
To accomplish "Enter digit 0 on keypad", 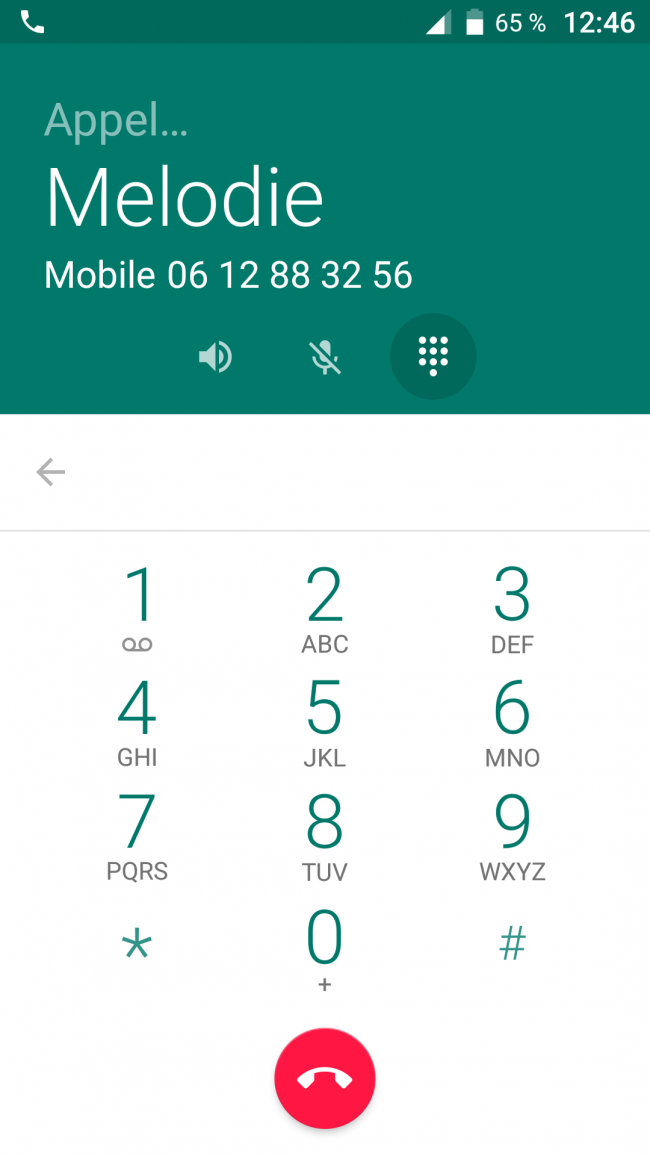I will coord(325,948).
